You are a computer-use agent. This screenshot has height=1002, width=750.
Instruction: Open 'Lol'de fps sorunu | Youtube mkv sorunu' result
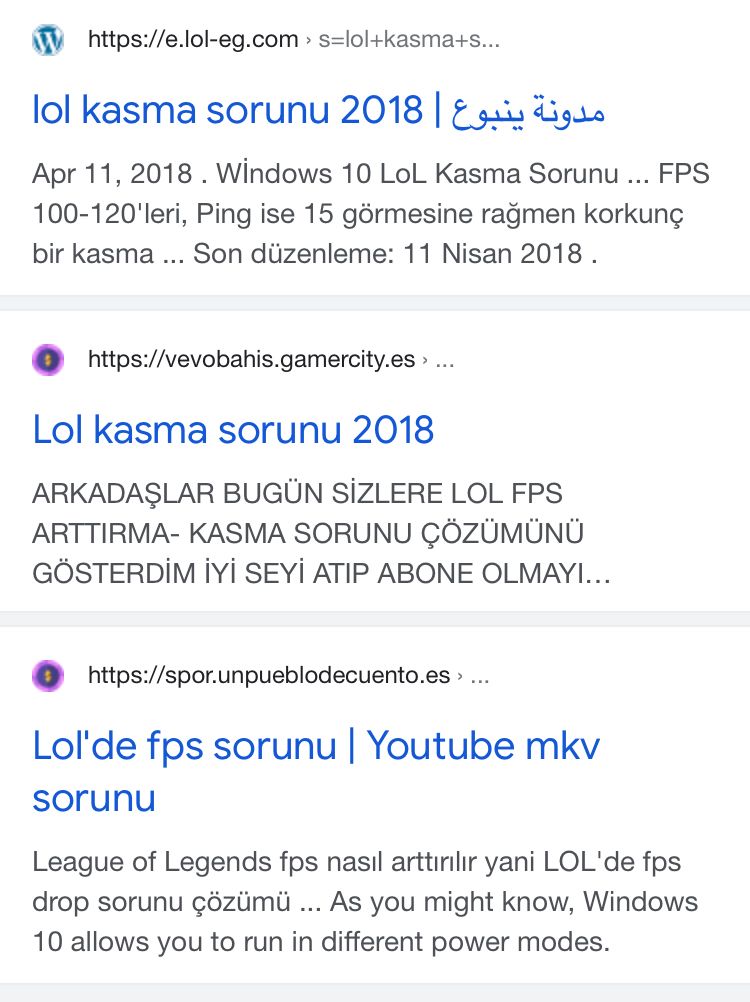pos(316,747)
